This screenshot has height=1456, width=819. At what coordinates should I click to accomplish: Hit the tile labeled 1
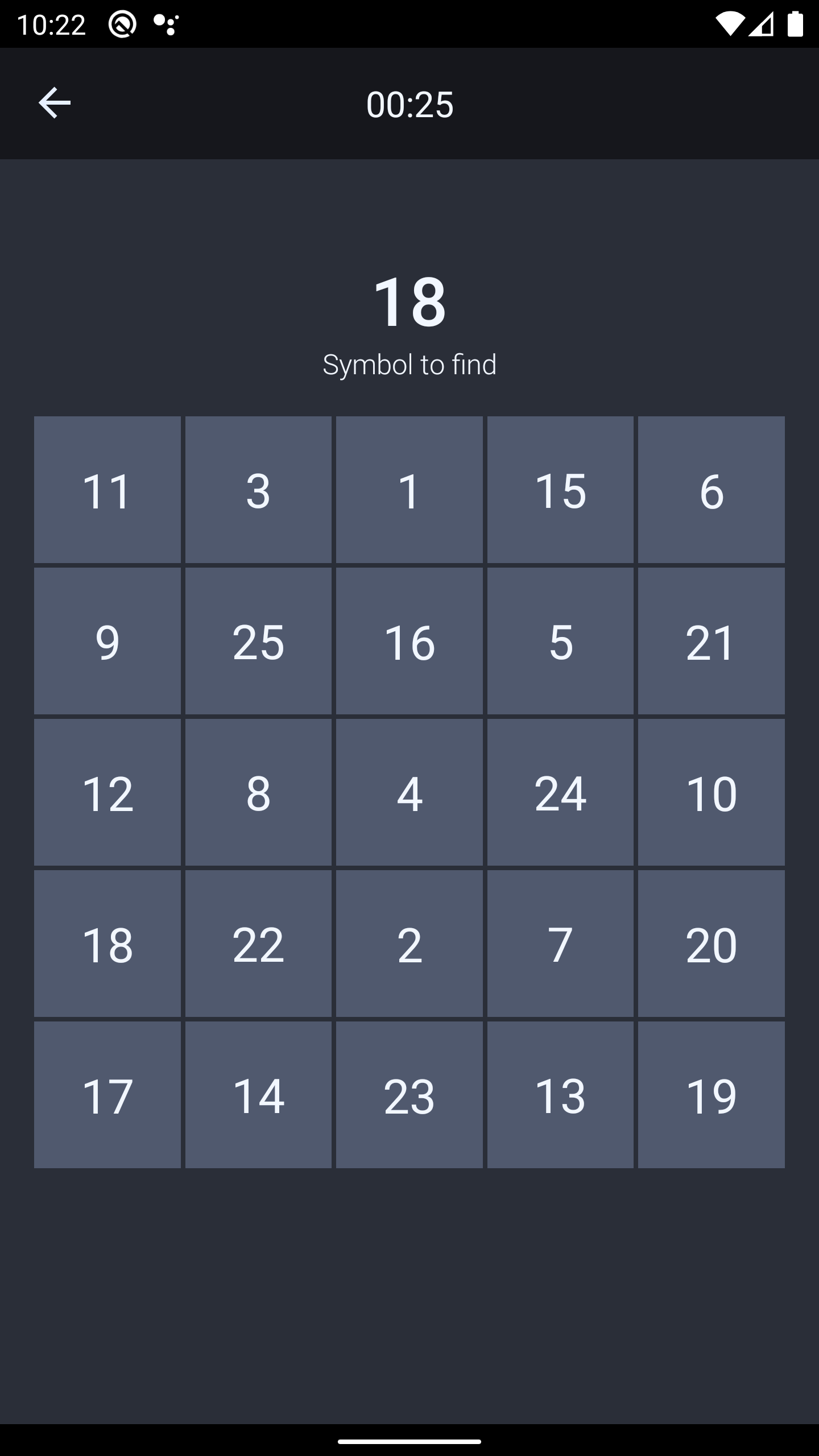(x=409, y=490)
